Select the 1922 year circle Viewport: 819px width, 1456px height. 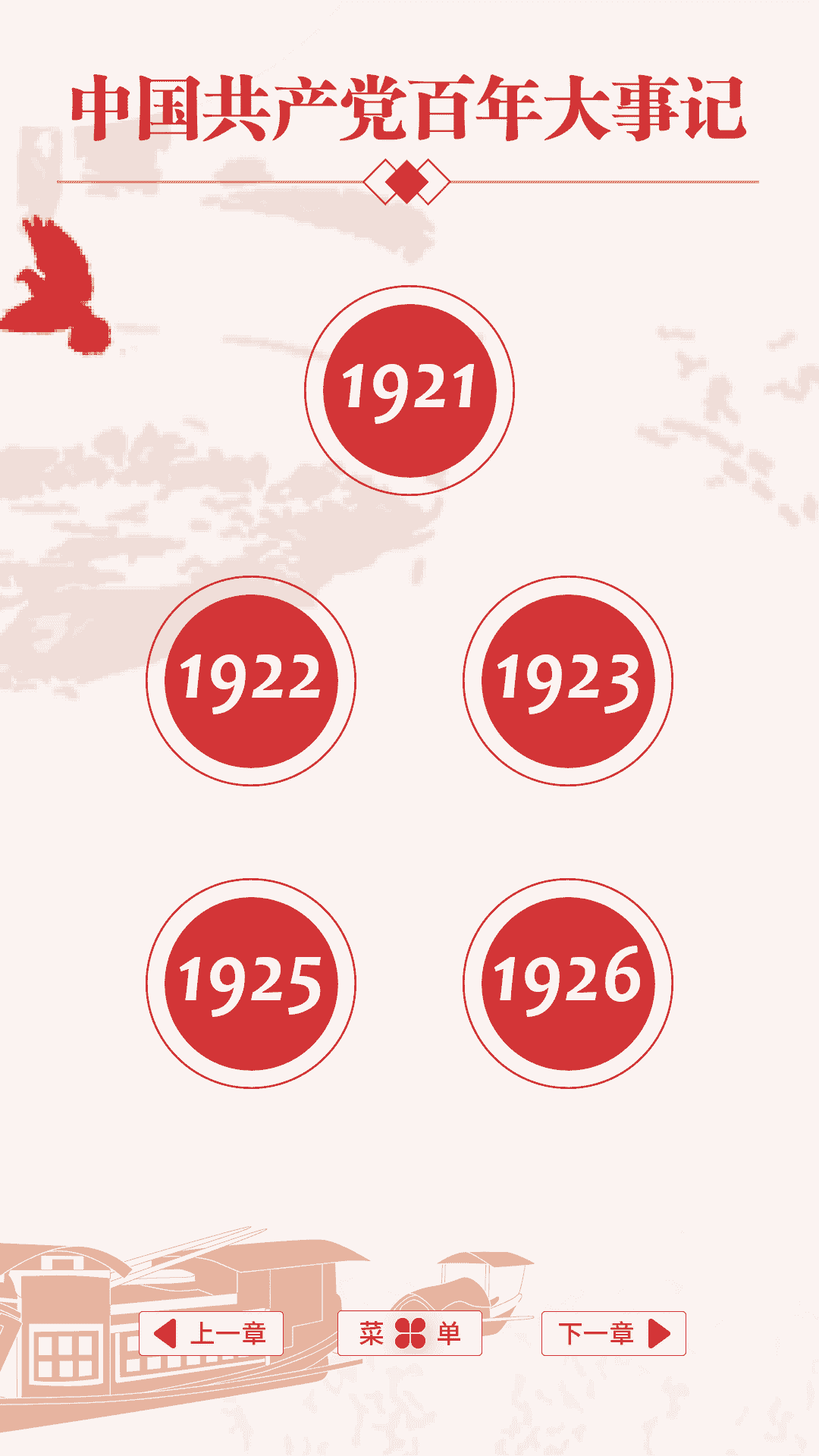pyautogui.click(x=251, y=680)
